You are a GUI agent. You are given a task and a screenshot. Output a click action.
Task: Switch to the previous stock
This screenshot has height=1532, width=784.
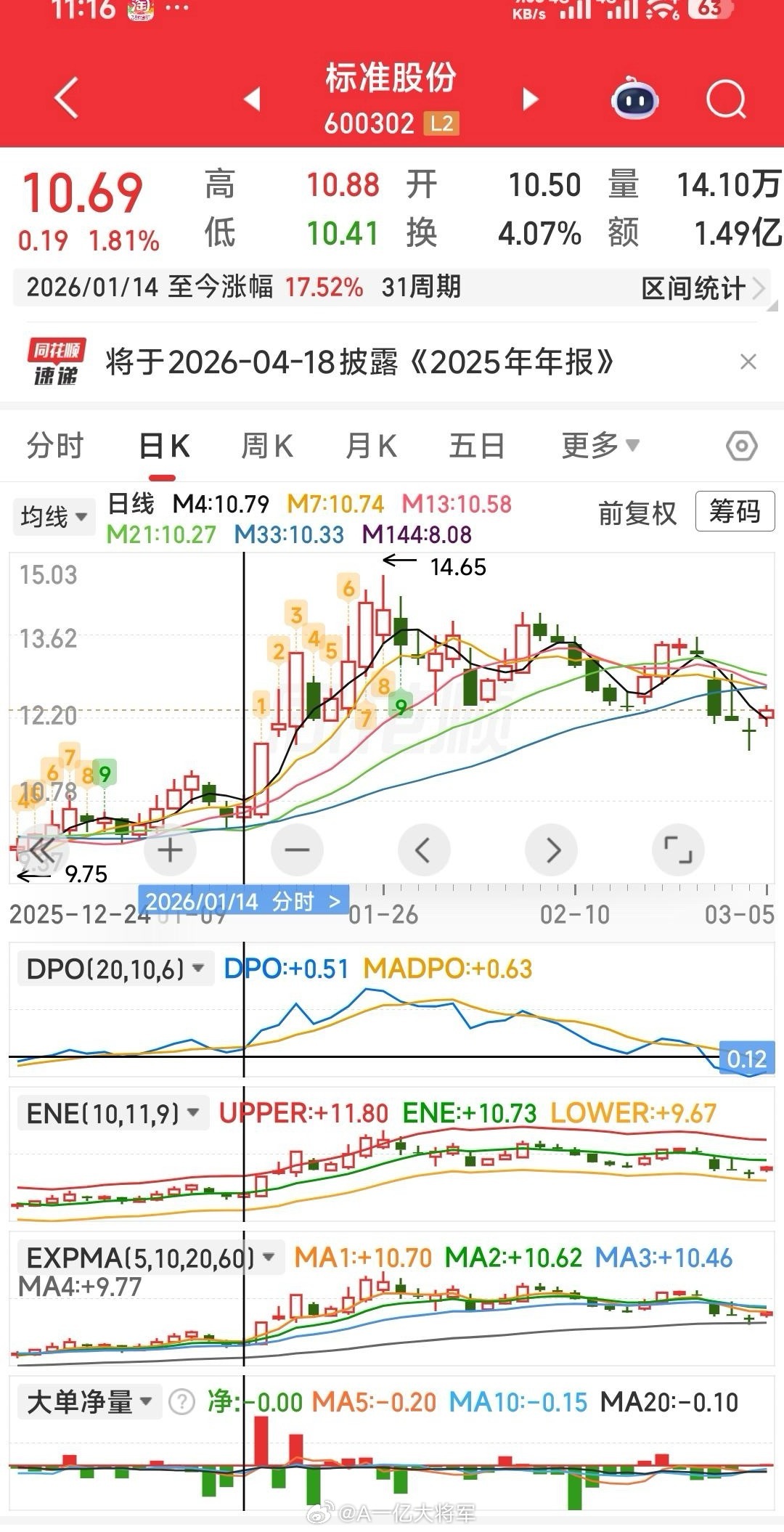pos(252,98)
